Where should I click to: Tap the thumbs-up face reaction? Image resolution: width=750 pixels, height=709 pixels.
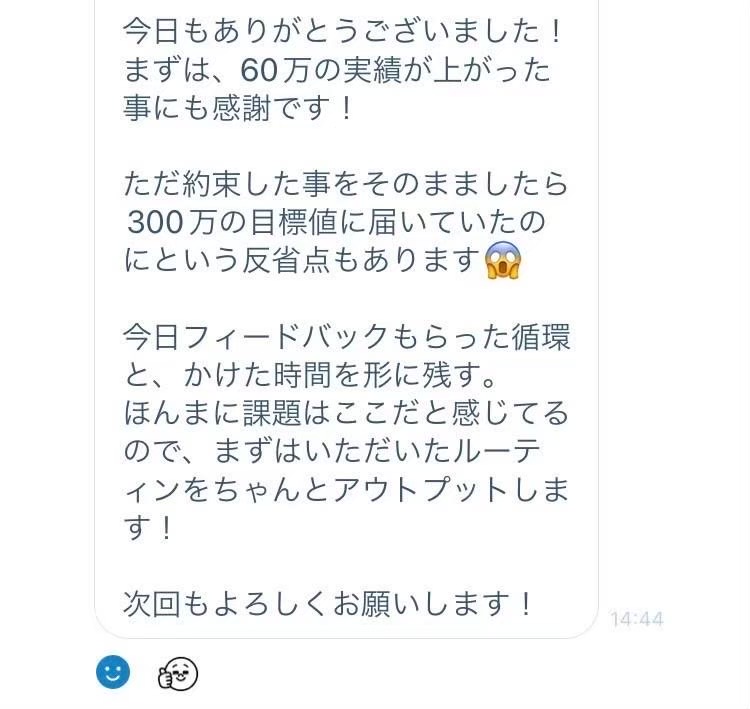178,674
